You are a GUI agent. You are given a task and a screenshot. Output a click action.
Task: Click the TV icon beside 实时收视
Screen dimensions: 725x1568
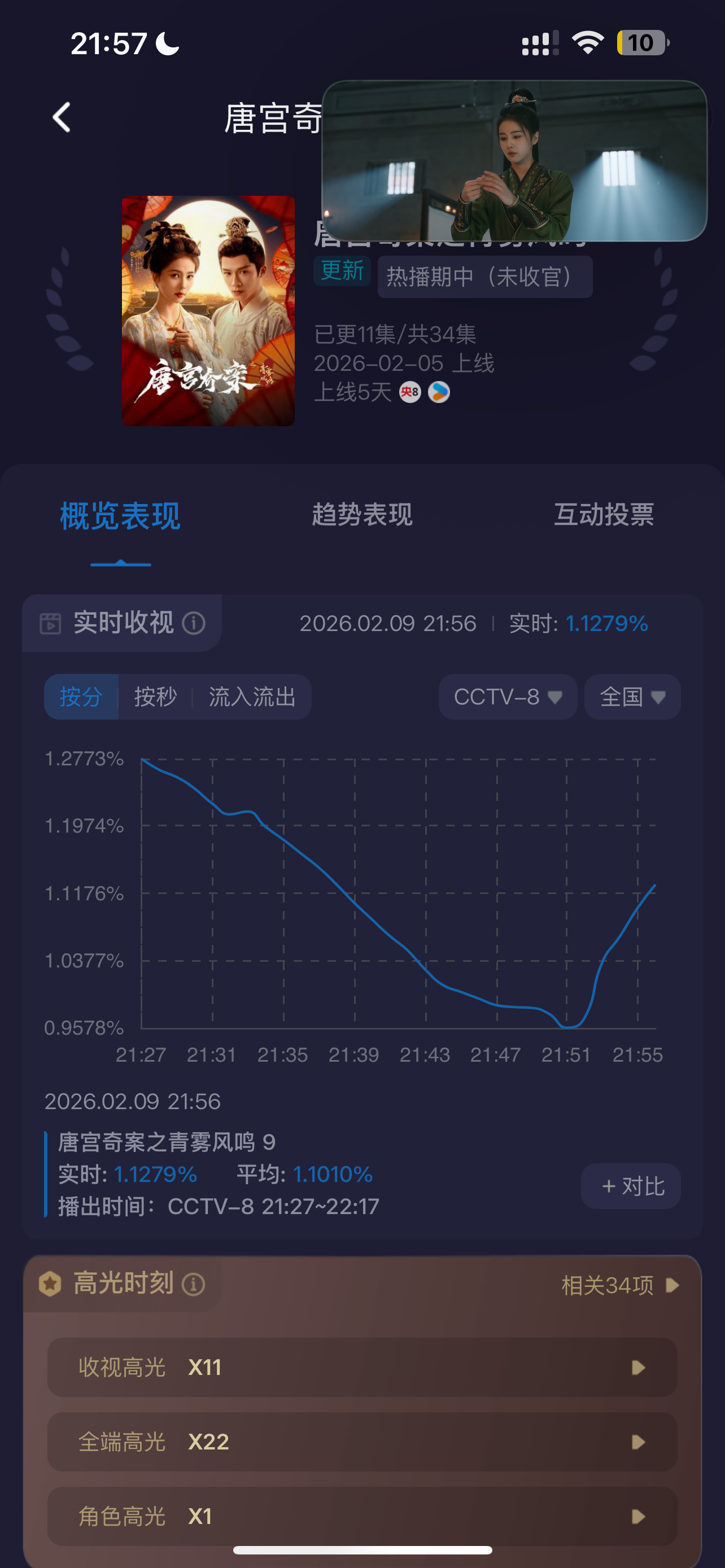click(x=52, y=623)
